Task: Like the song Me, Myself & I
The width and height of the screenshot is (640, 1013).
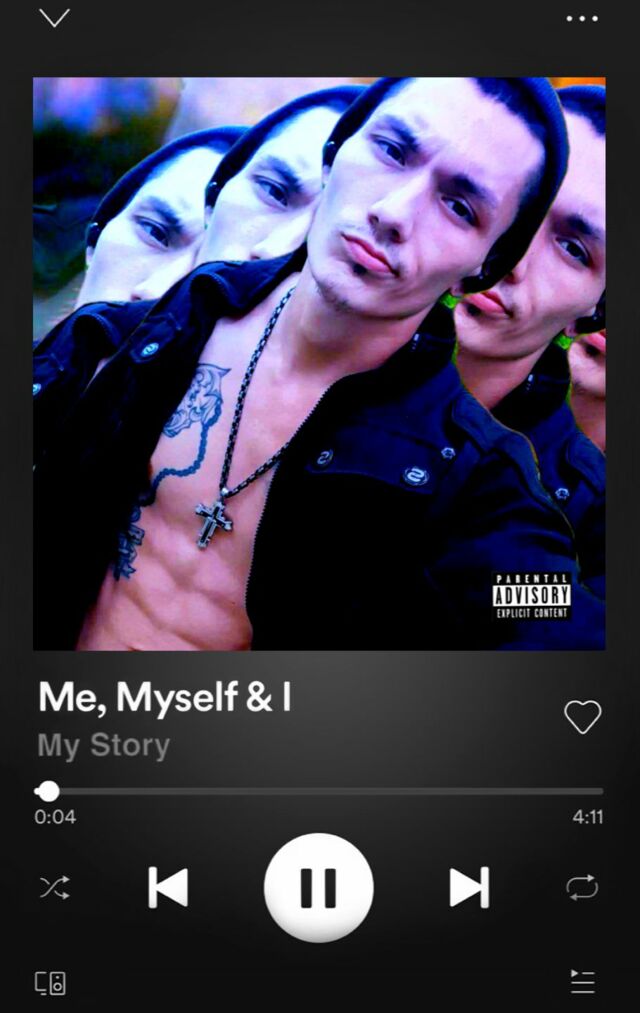Action: click(582, 716)
